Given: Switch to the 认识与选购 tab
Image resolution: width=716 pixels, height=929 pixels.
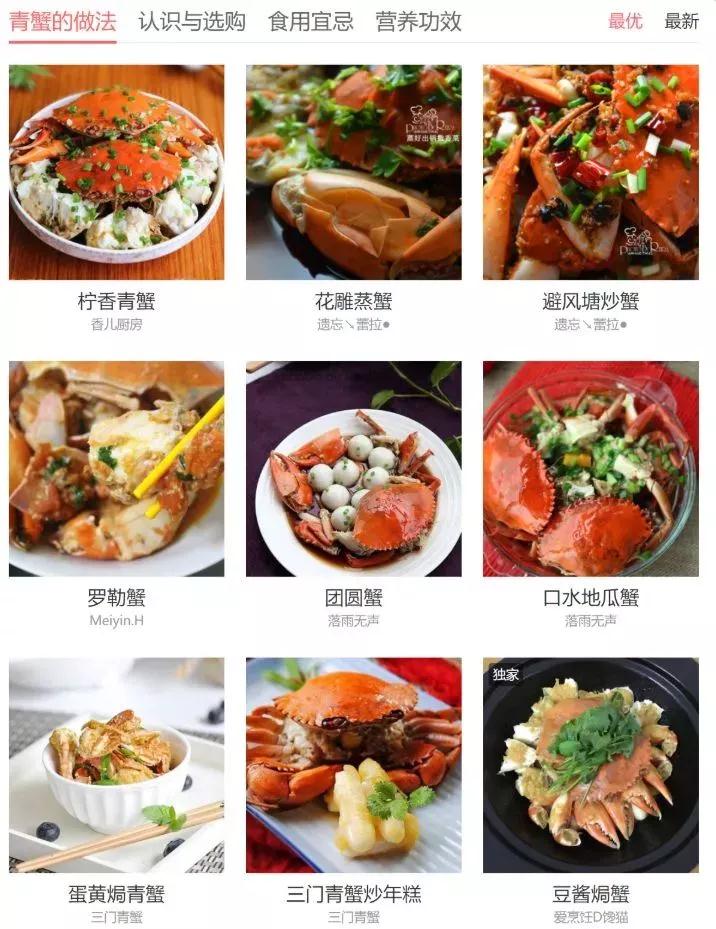Looking at the screenshot, I should pyautogui.click(x=192, y=21).
